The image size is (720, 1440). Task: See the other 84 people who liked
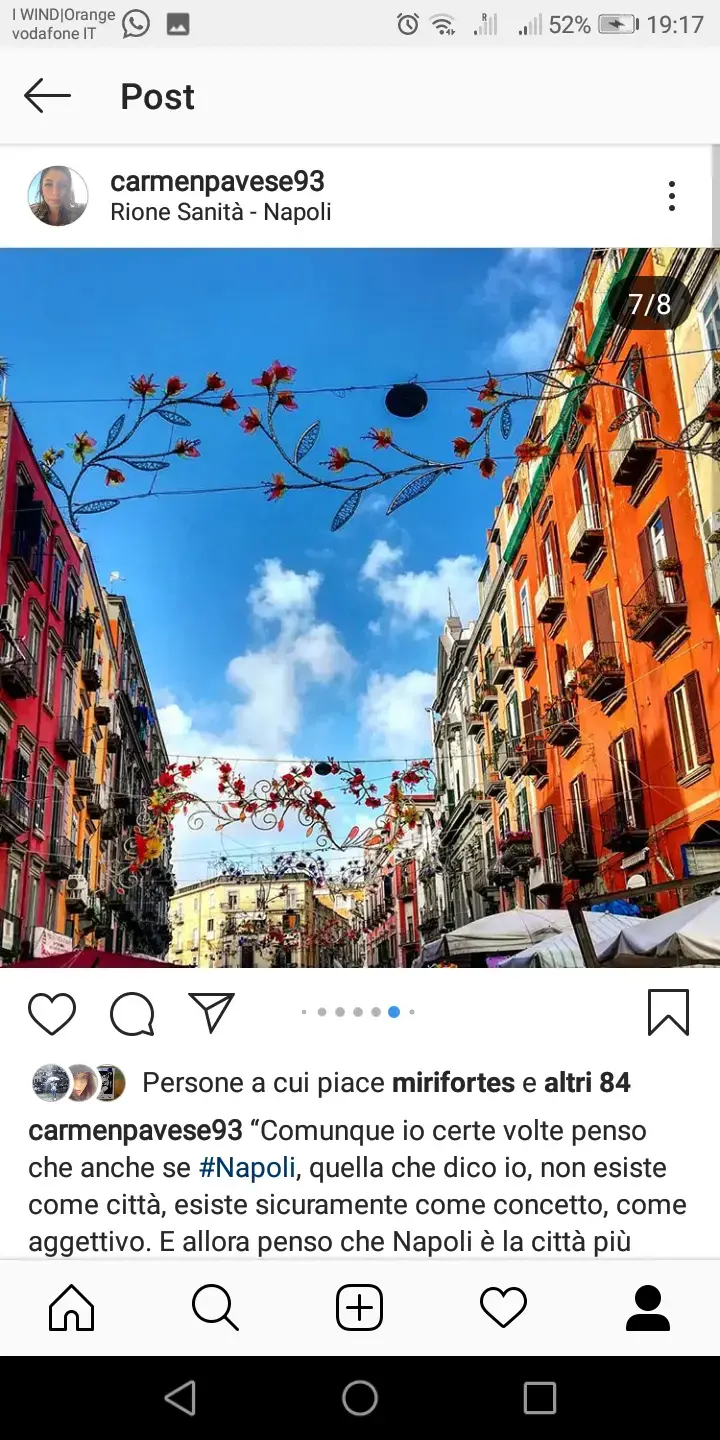coord(587,1082)
